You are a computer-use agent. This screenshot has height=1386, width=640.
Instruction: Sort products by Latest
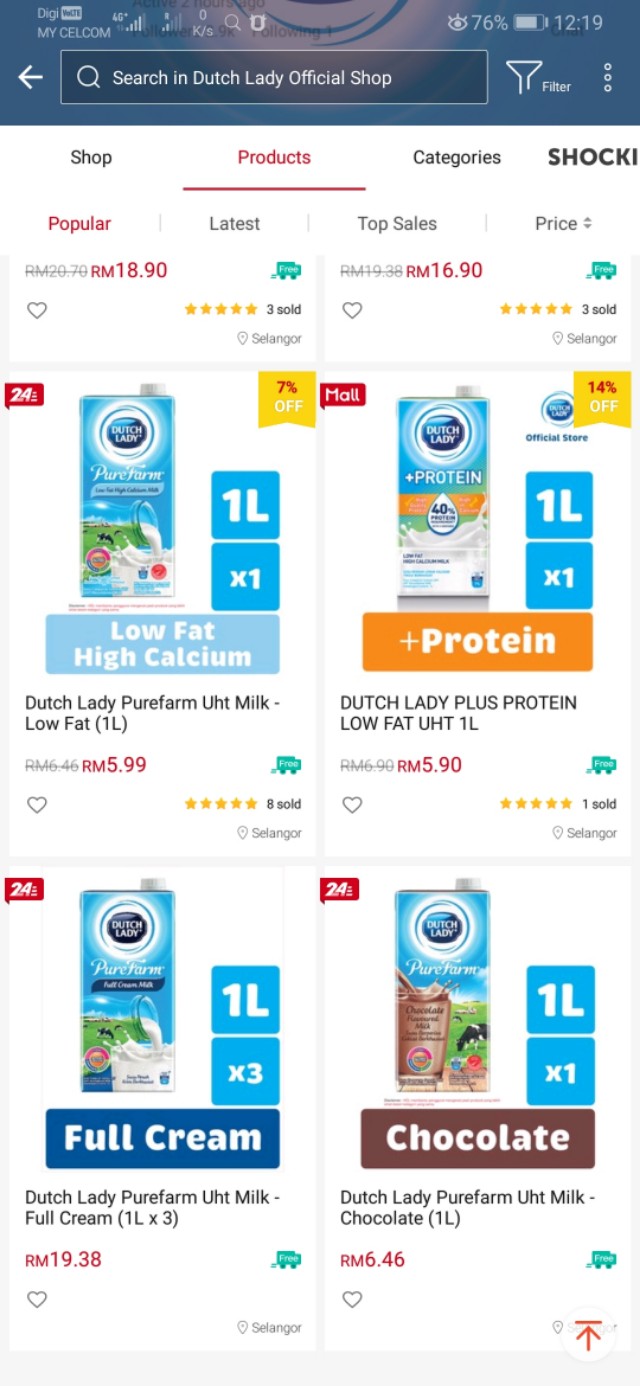click(x=234, y=223)
